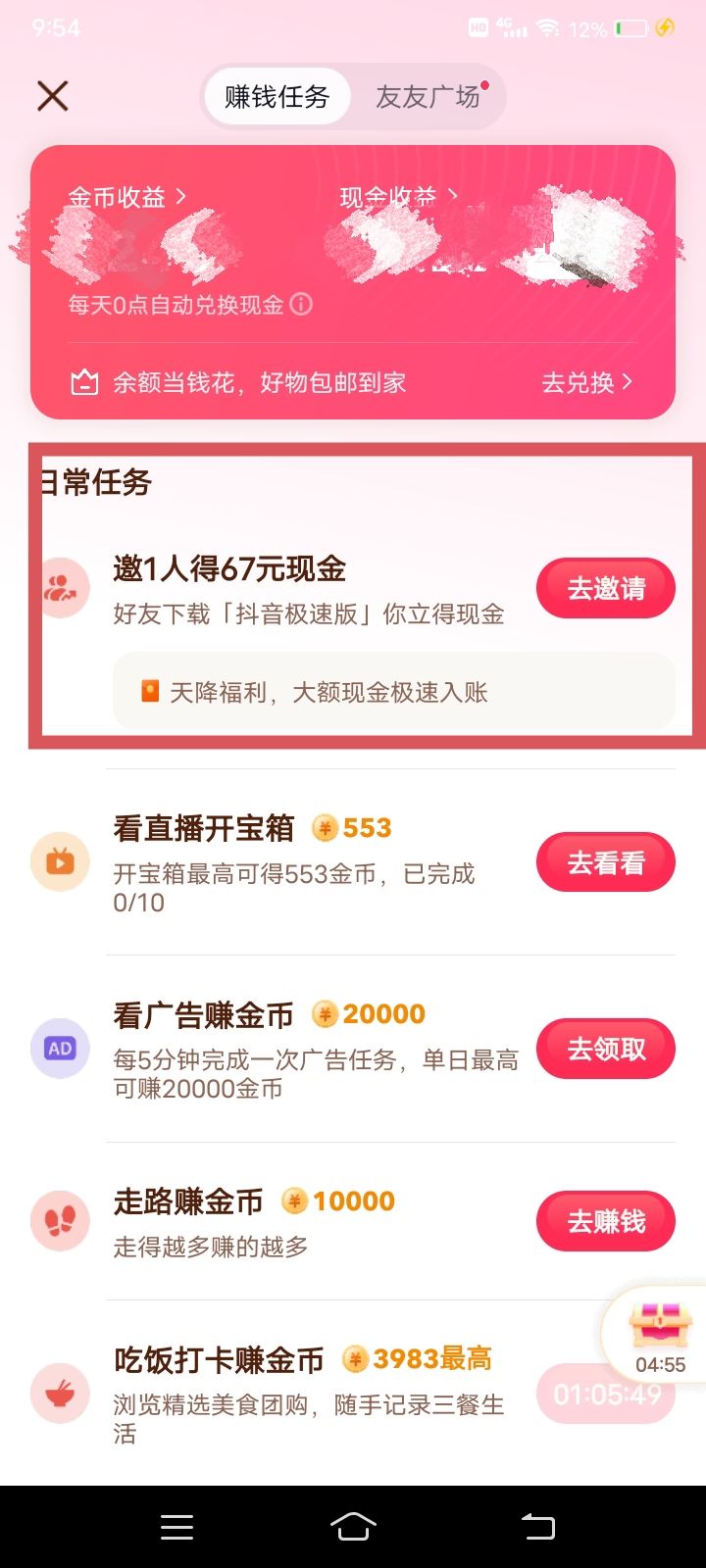Screen dimensions: 706x1568
Task: Tap the footprints icon beside 走路赚金币
Action: [60, 1220]
